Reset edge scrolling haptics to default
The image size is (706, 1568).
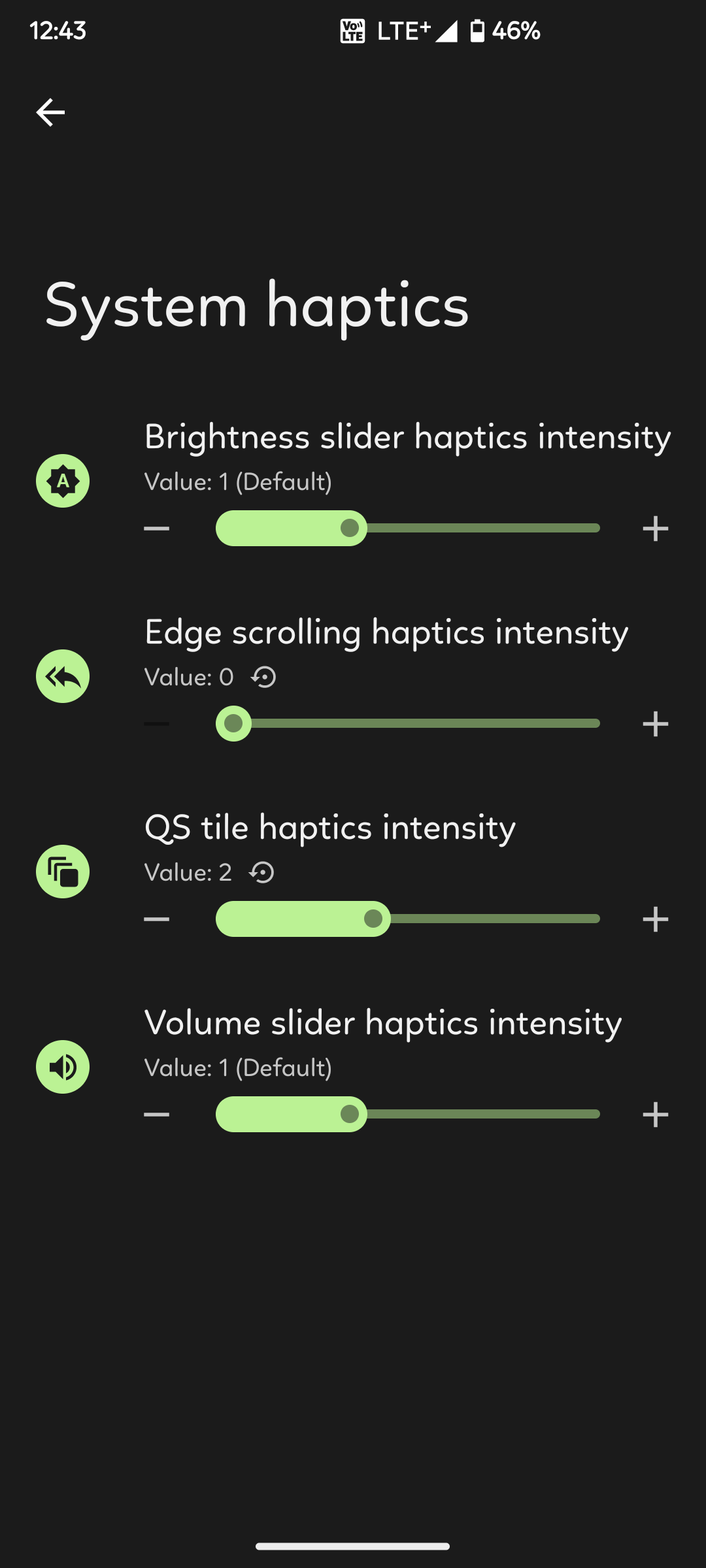point(264,678)
